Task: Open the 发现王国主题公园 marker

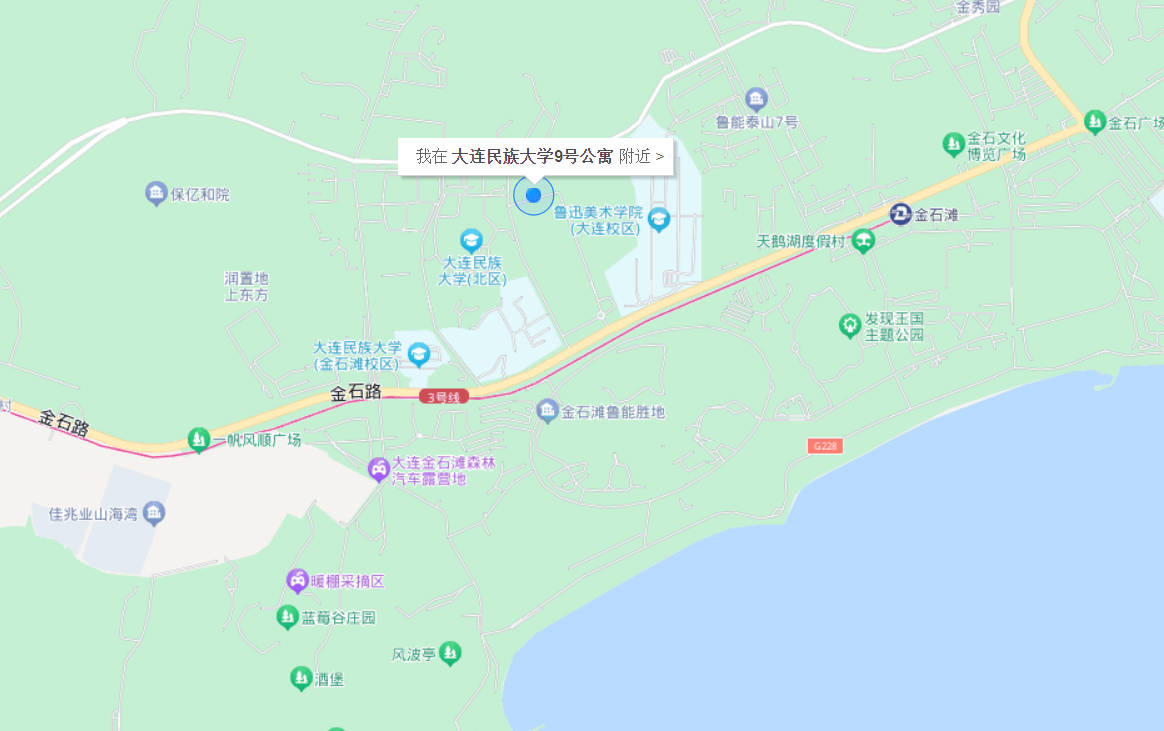Action: coord(849,325)
